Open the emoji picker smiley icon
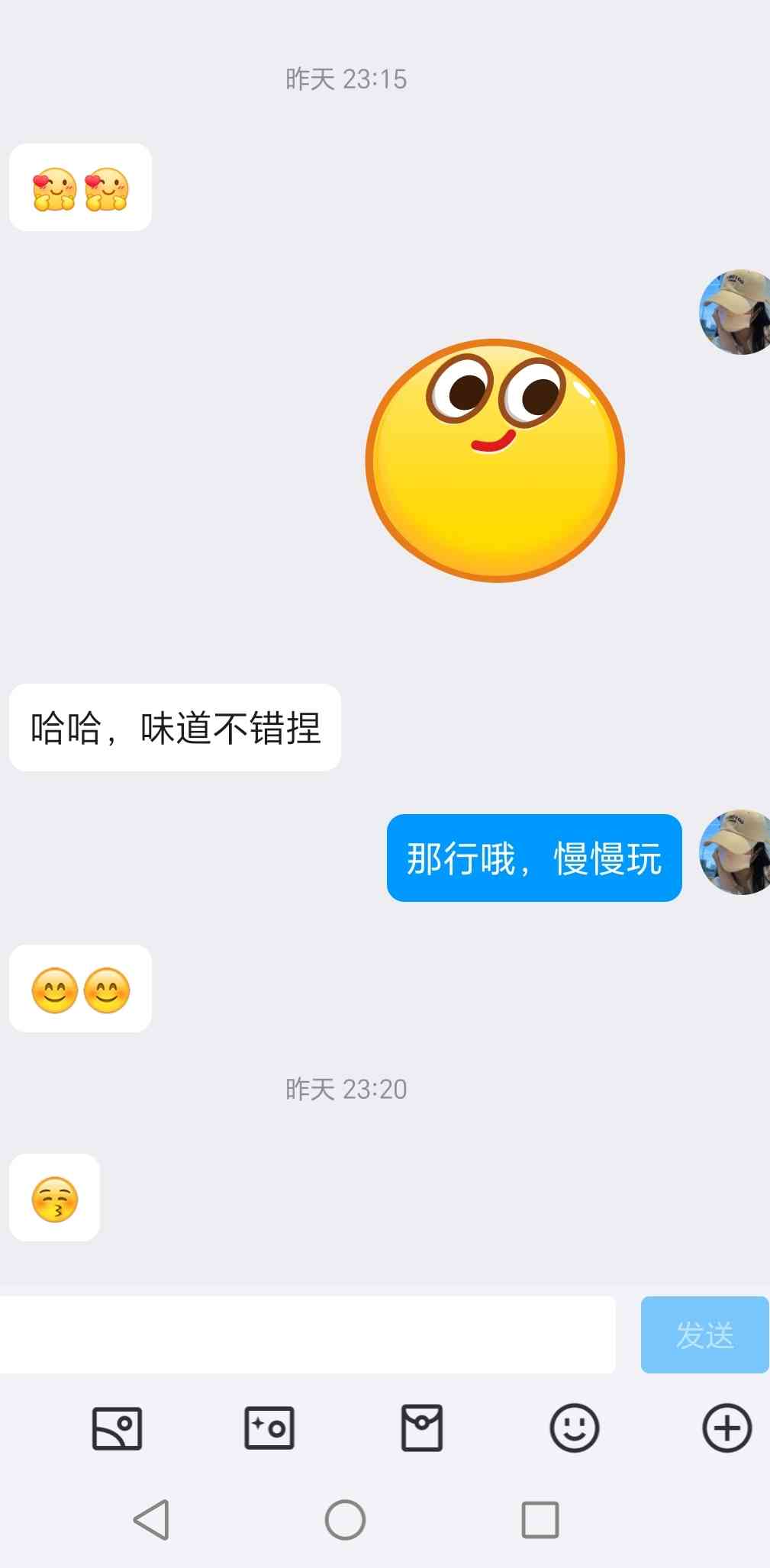Image resolution: width=770 pixels, height=1568 pixels. tap(574, 1428)
